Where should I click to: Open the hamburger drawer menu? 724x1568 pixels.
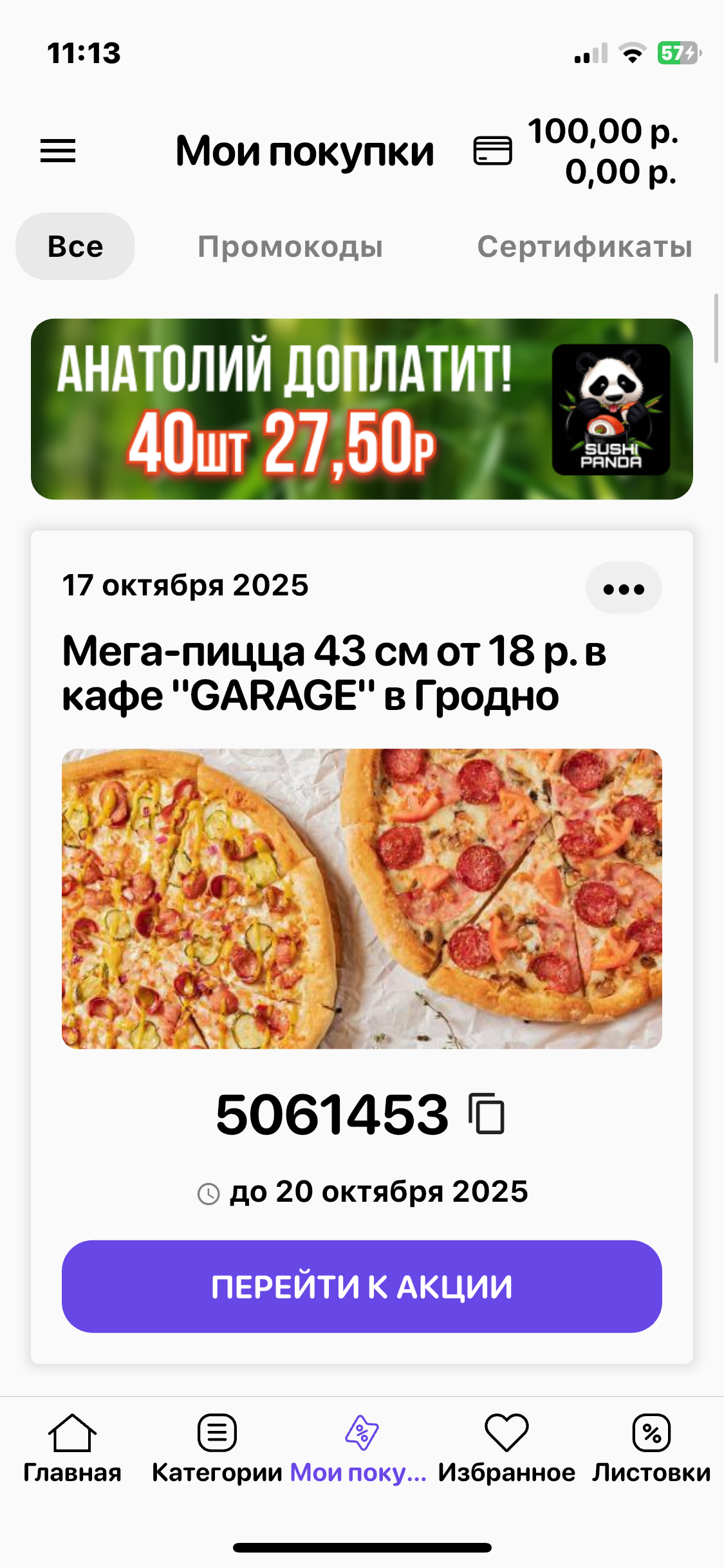click(58, 151)
